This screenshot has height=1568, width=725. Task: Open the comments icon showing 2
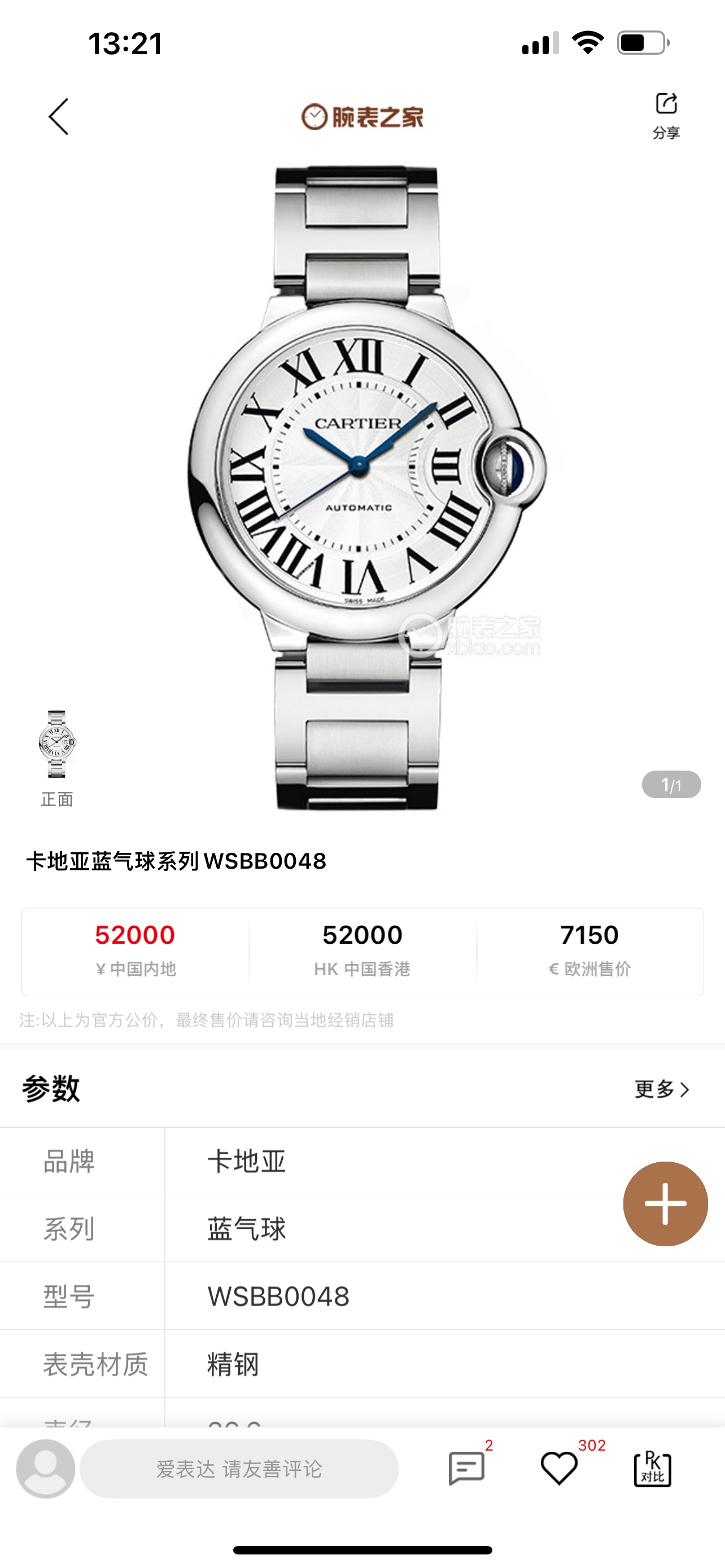(x=466, y=1468)
